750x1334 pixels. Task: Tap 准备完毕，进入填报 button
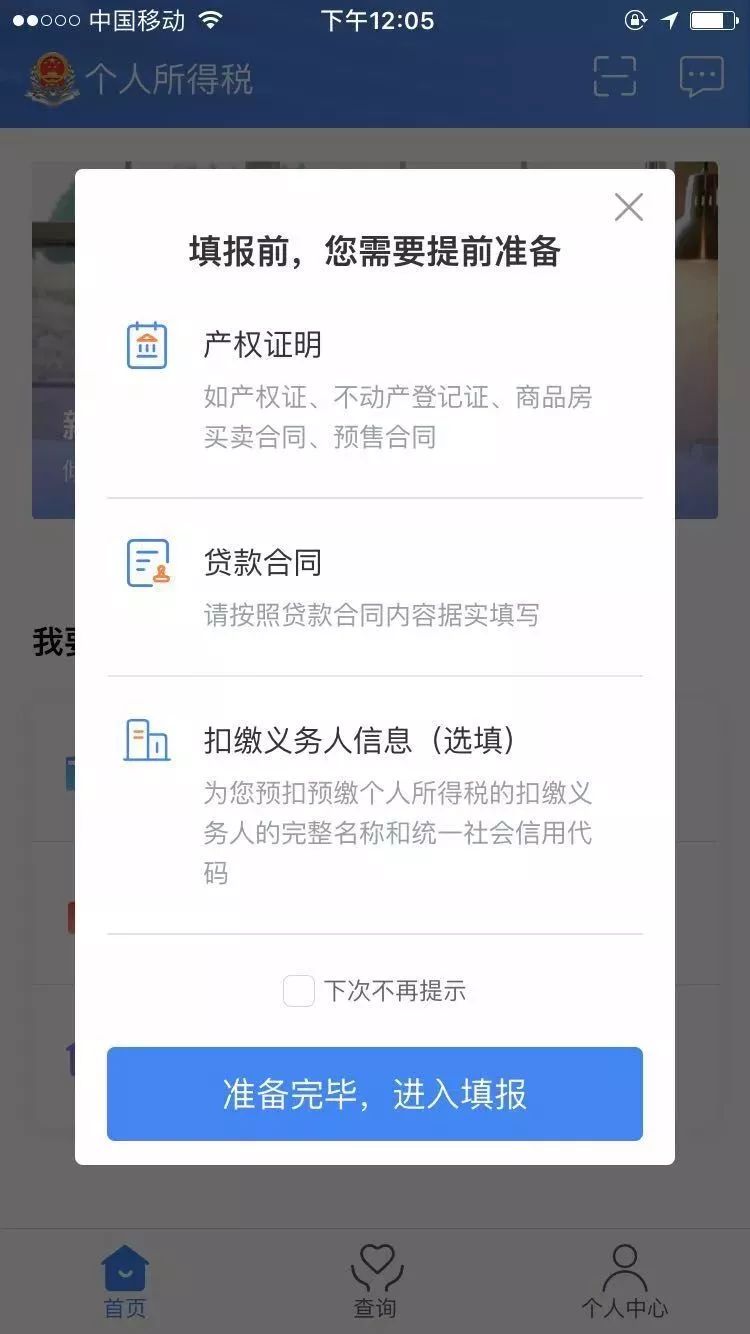[x=374, y=1093]
